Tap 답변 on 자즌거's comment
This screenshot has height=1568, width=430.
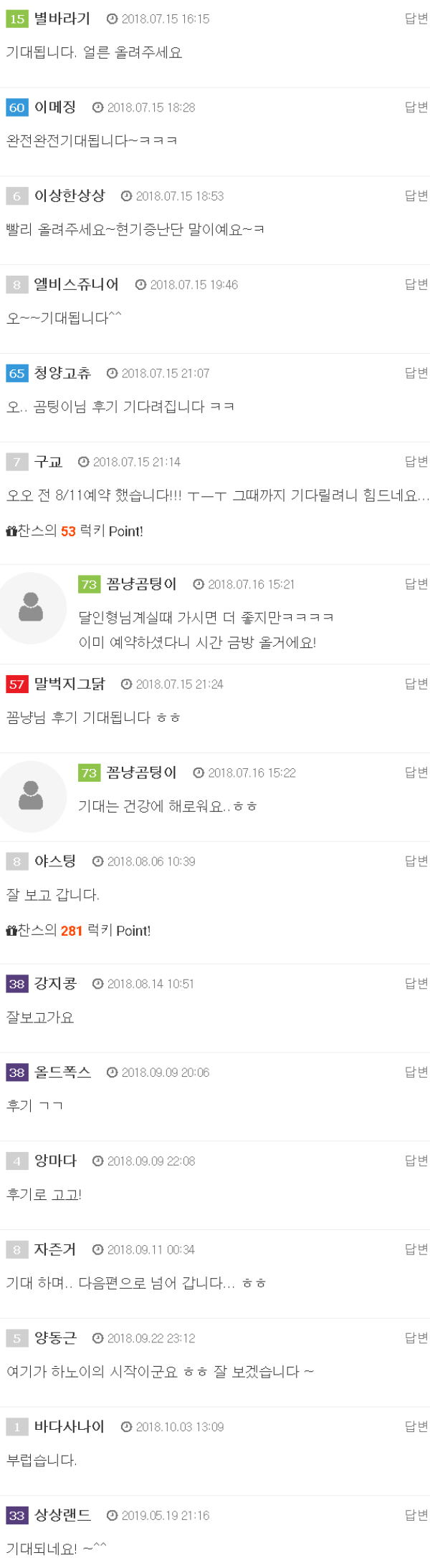coord(416,1249)
